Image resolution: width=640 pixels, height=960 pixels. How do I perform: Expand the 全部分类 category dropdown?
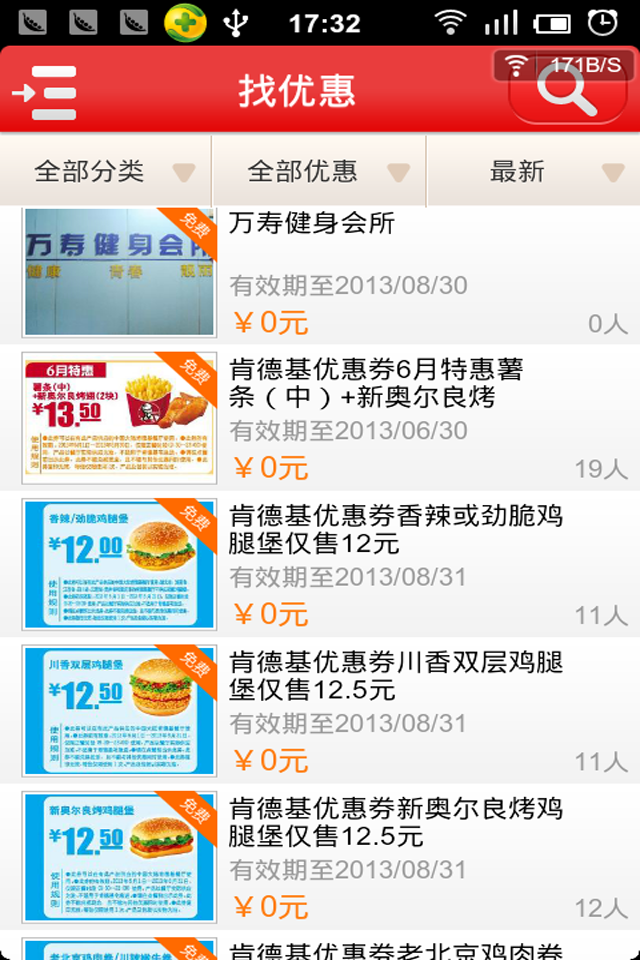click(106, 171)
